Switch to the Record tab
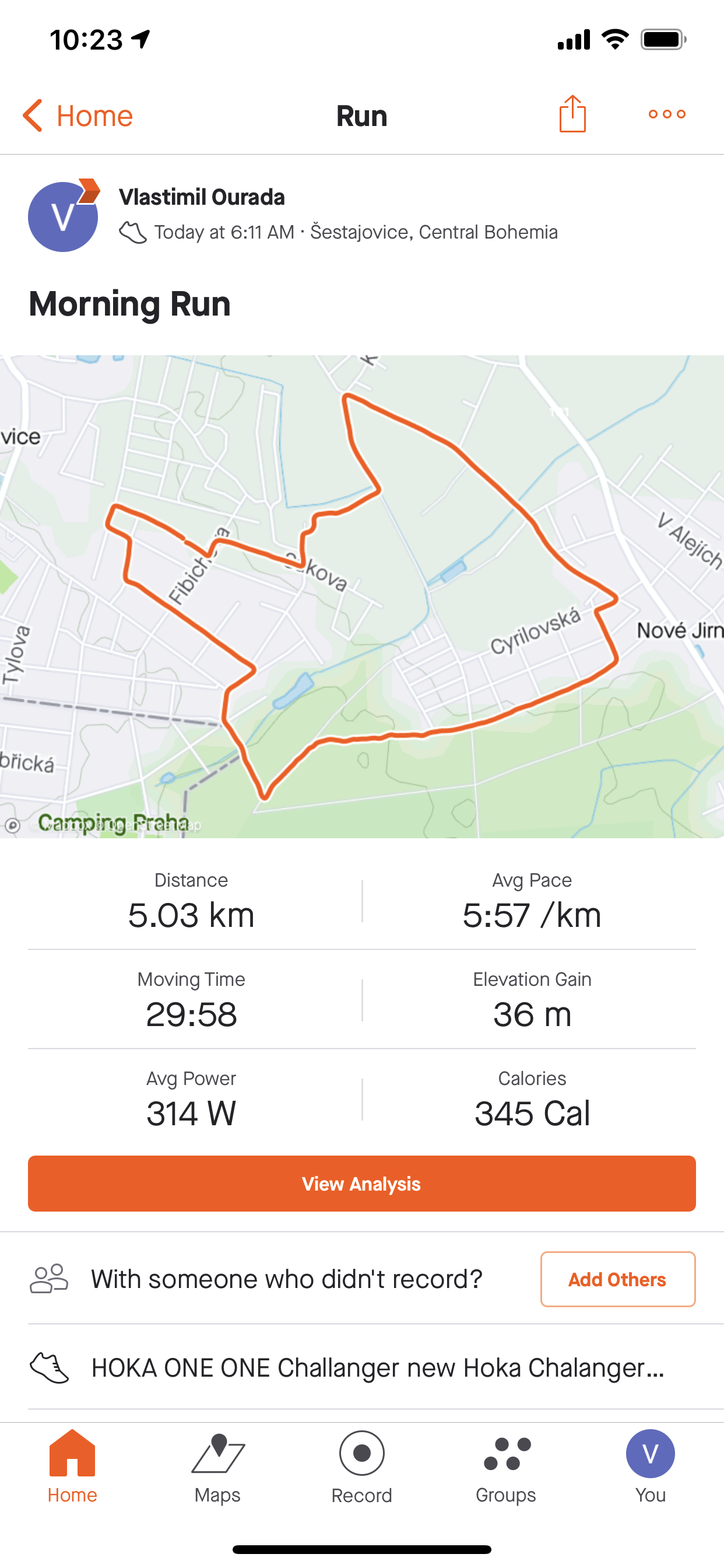The height and width of the screenshot is (1568, 724). tap(362, 1468)
